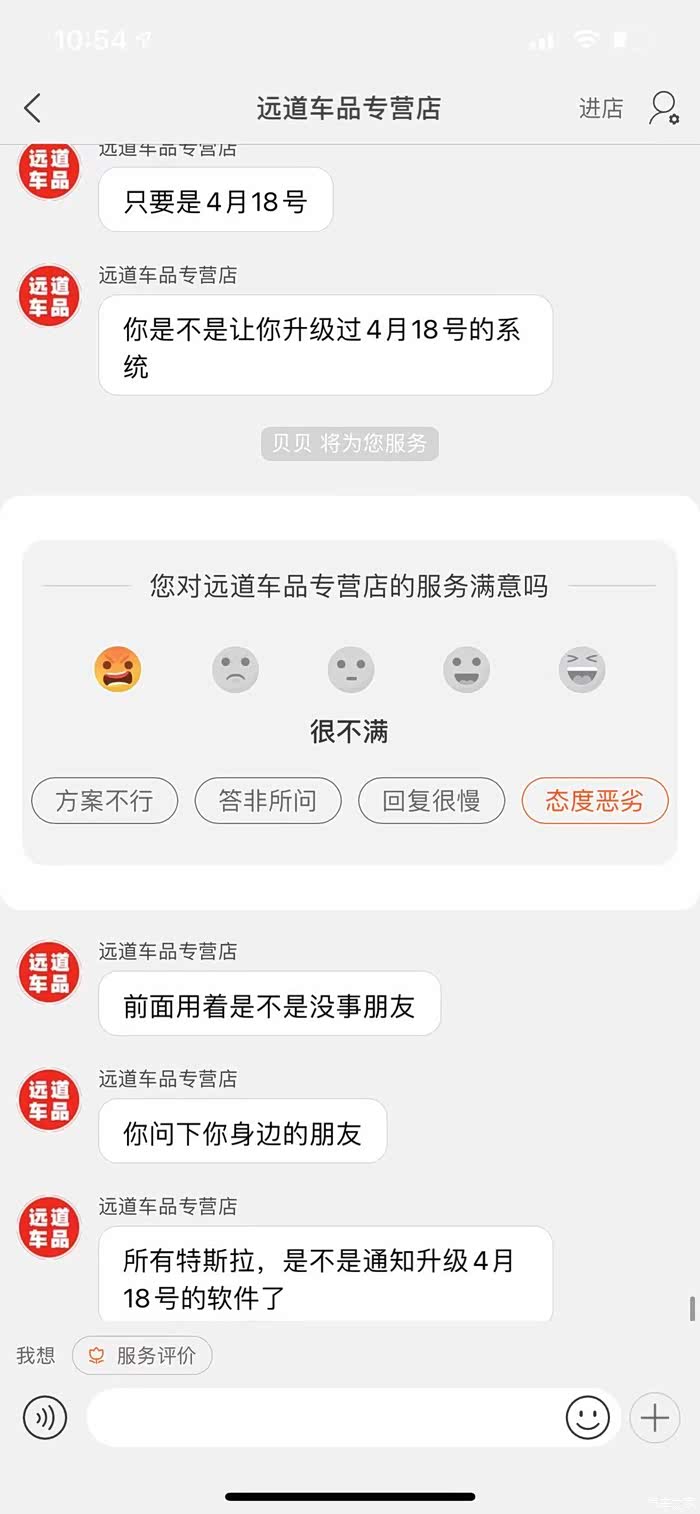
Task: Rate service with the sad face
Action: [235, 669]
